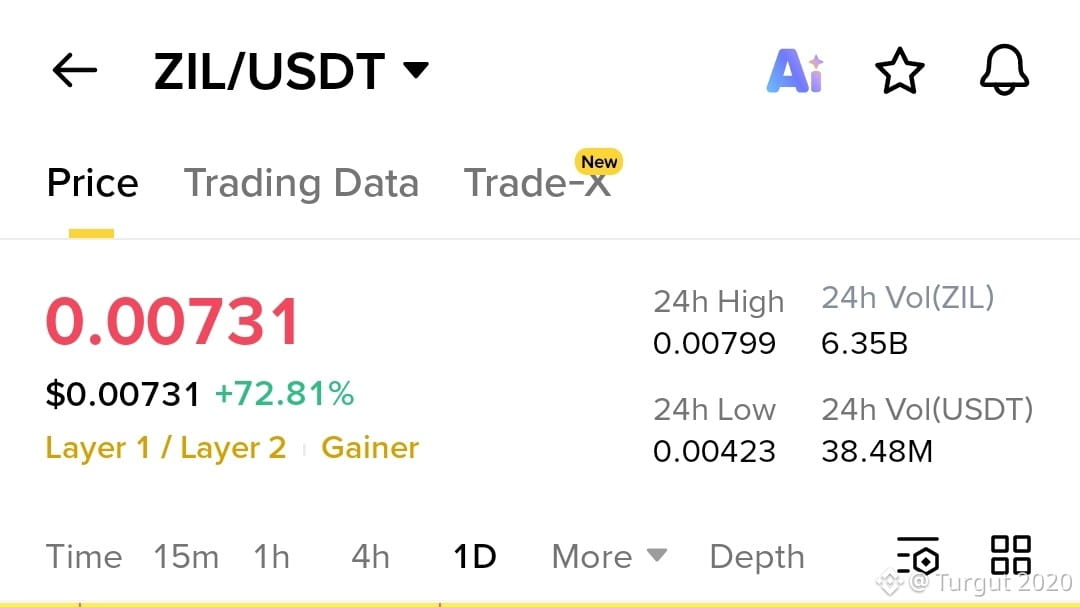
Task: Open the ZIL/USDT pair dropdown
Action: tap(290, 71)
